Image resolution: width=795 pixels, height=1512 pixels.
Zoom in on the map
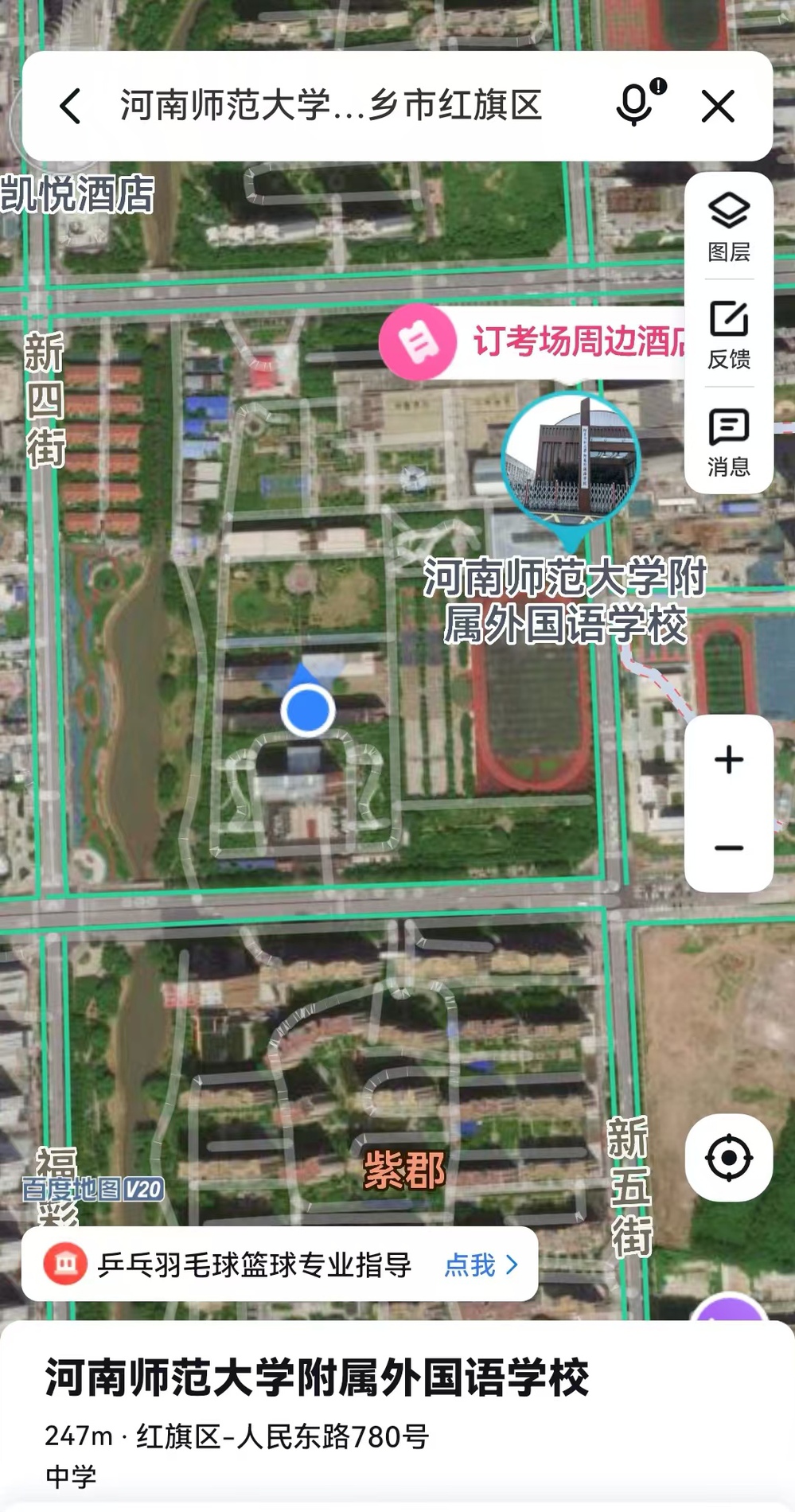[x=728, y=760]
